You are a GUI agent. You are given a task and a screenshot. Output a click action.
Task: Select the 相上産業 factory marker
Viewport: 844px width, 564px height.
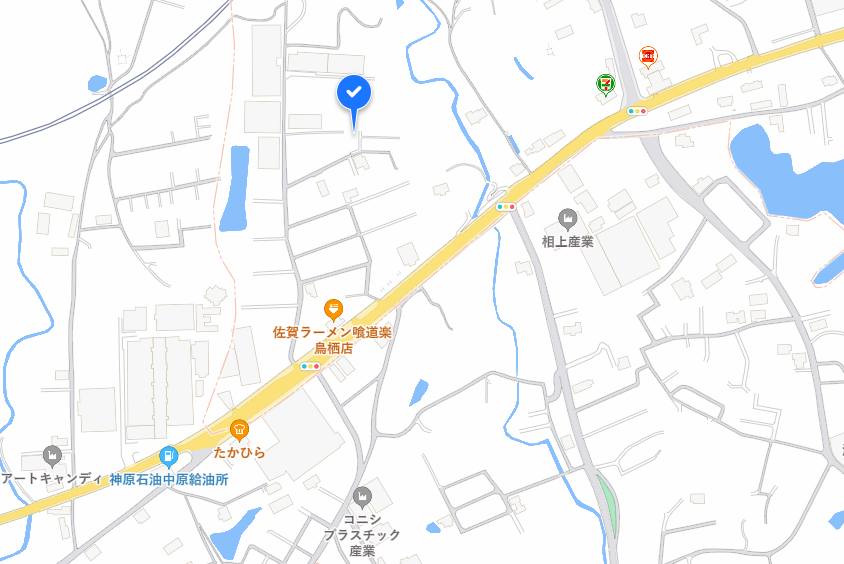(568, 218)
